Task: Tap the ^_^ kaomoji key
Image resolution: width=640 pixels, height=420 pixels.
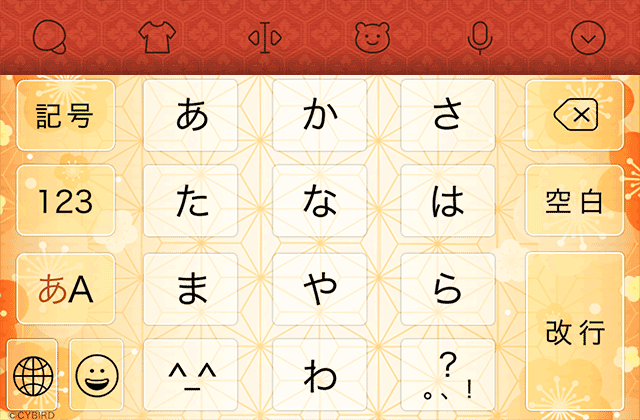Action: pos(192,376)
